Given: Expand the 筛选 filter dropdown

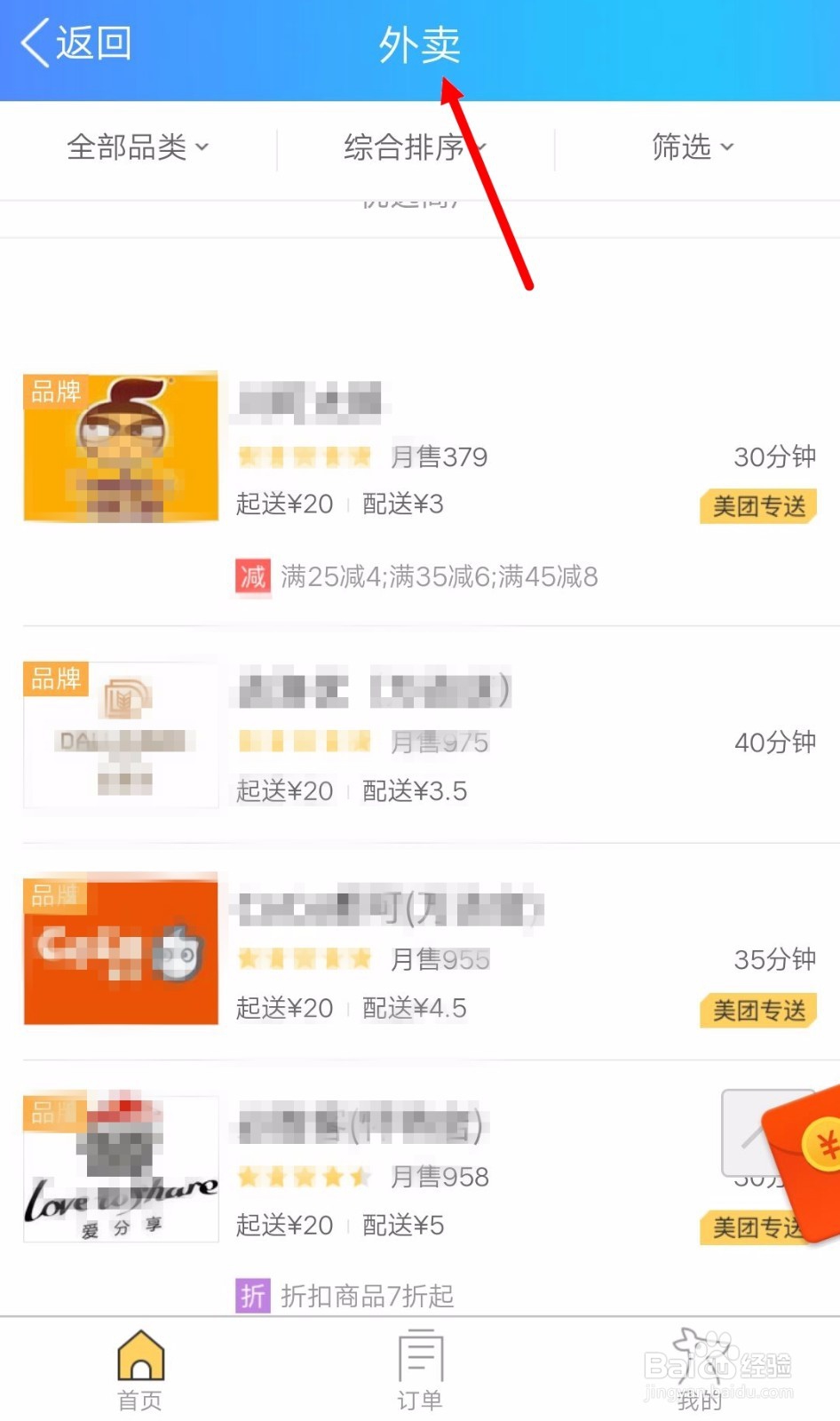Looking at the screenshot, I should pos(694,148).
